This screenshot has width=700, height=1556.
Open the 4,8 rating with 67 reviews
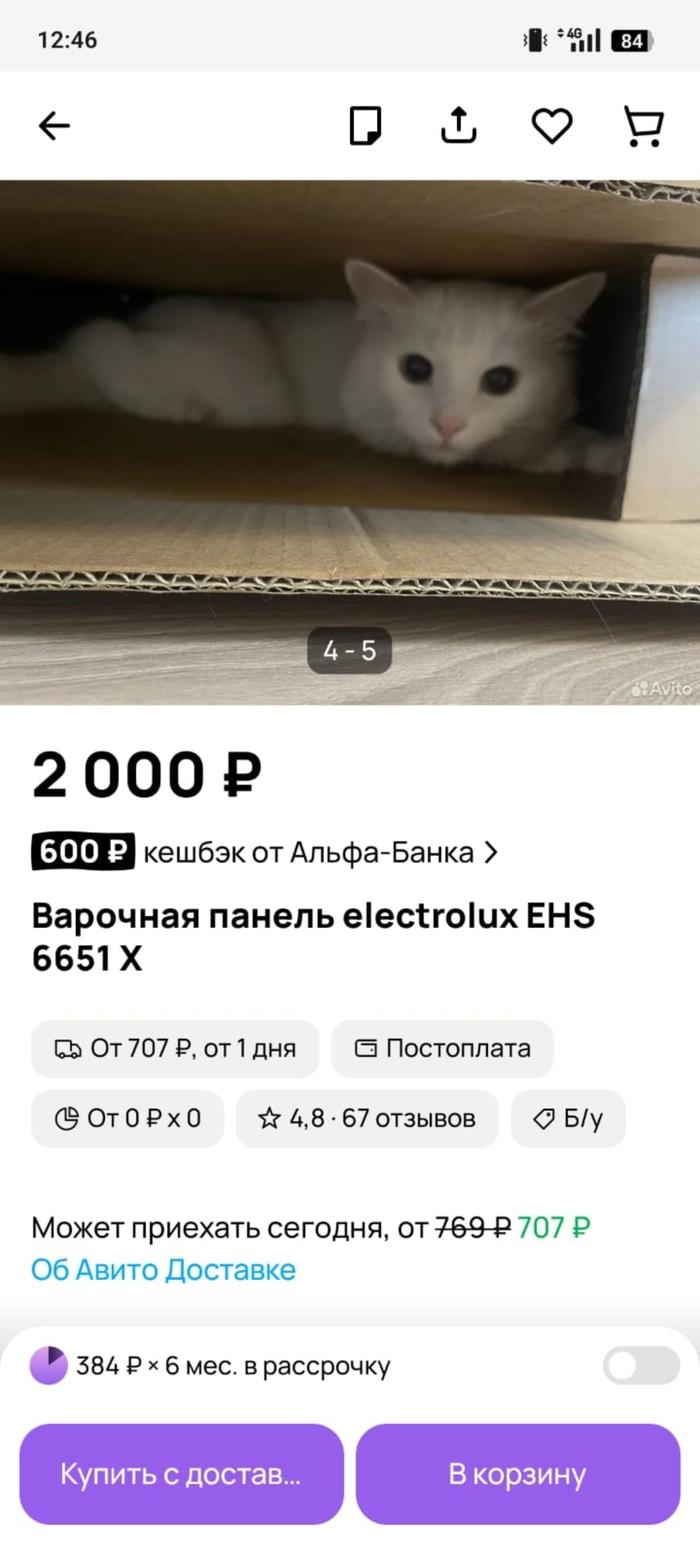366,1118
